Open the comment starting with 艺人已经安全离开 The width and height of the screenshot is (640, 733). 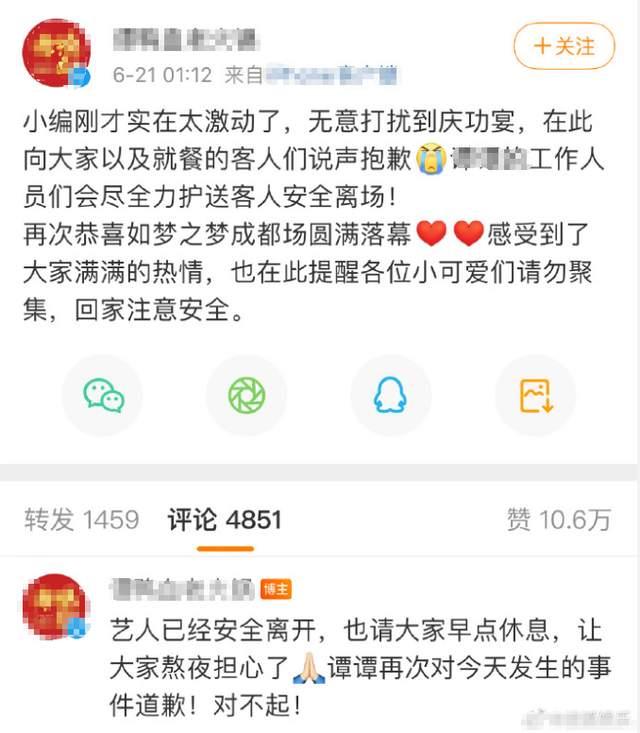pyautogui.click(x=360, y=667)
